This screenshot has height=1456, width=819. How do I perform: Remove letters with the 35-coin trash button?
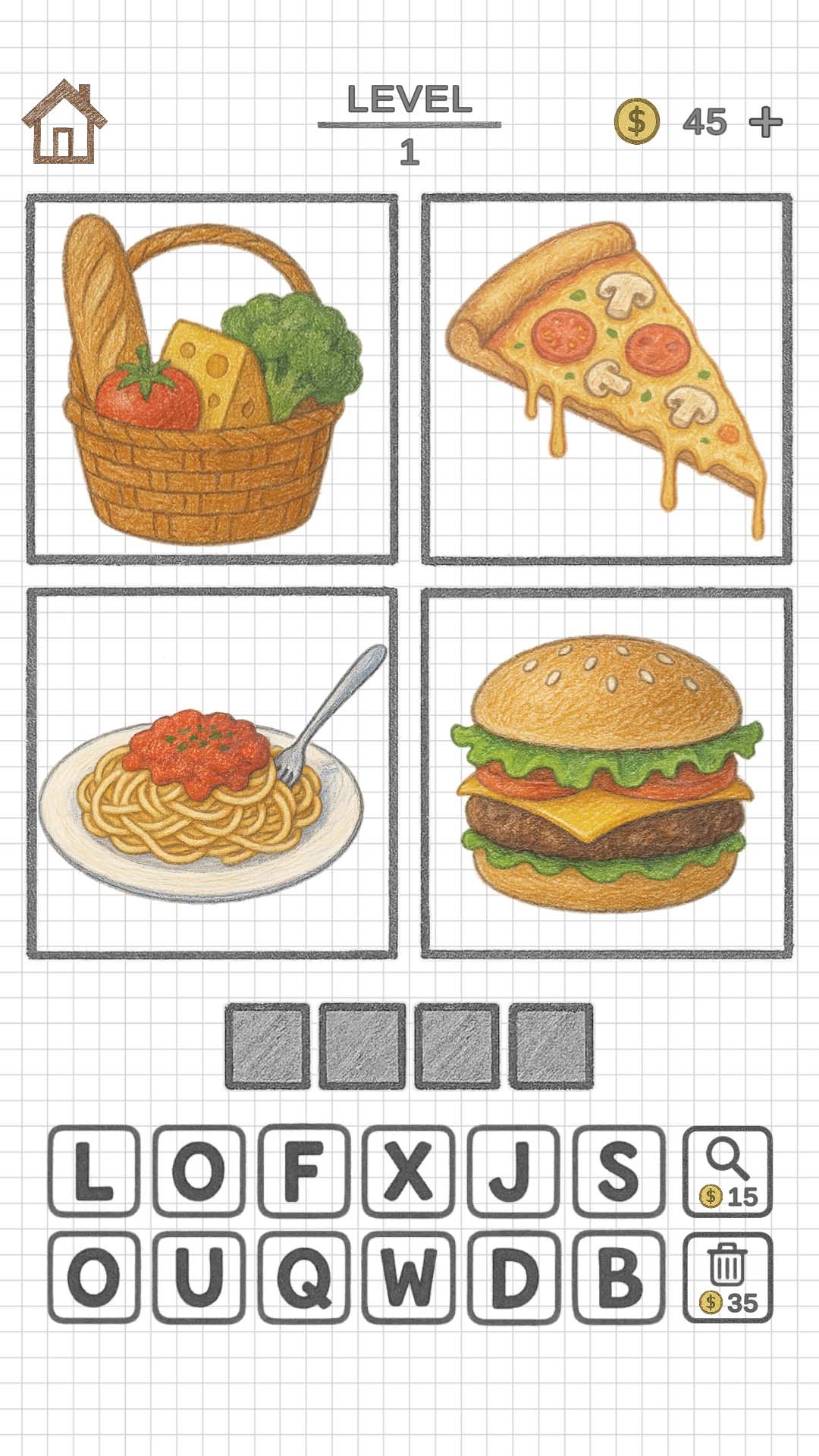pyautogui.click(x=727, y=1278)
